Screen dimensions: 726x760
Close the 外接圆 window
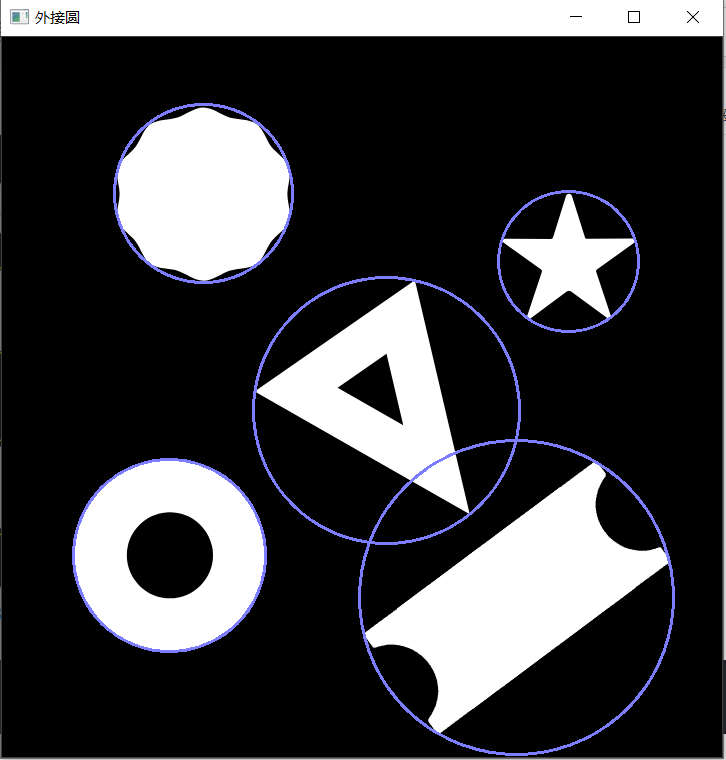click(693, 17)
